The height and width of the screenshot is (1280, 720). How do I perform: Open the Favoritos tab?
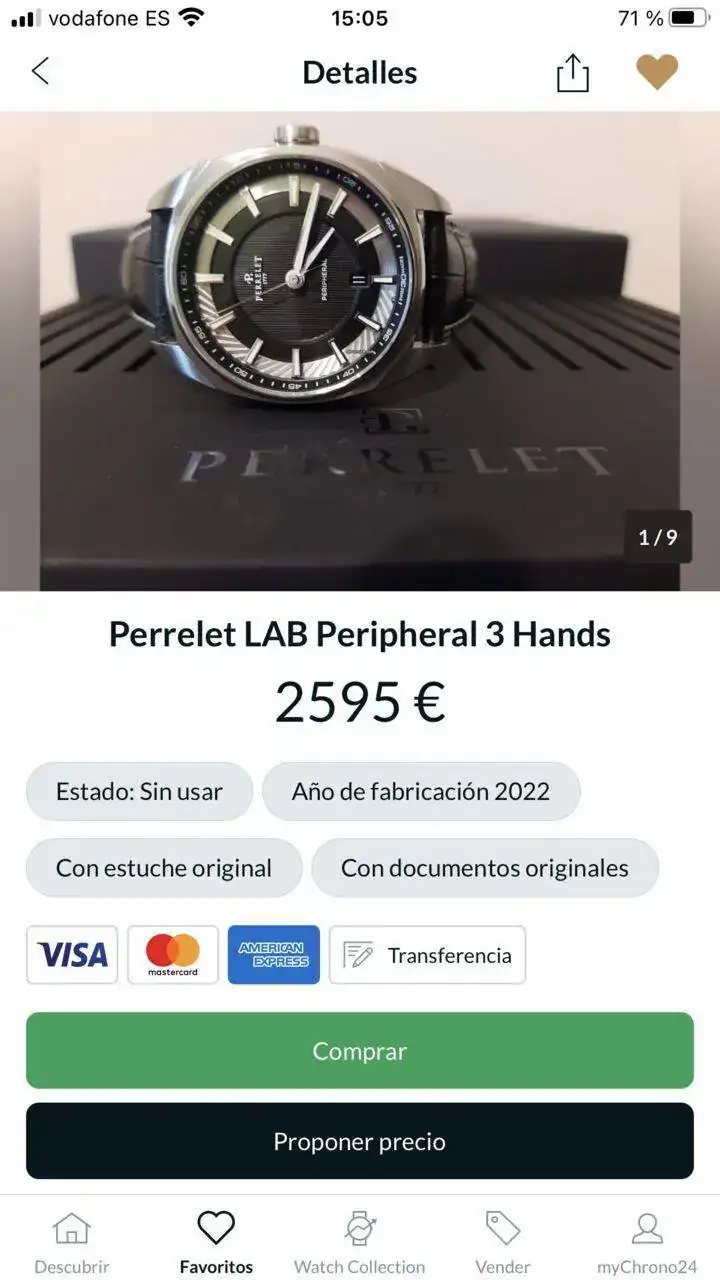coord(216,1241)
